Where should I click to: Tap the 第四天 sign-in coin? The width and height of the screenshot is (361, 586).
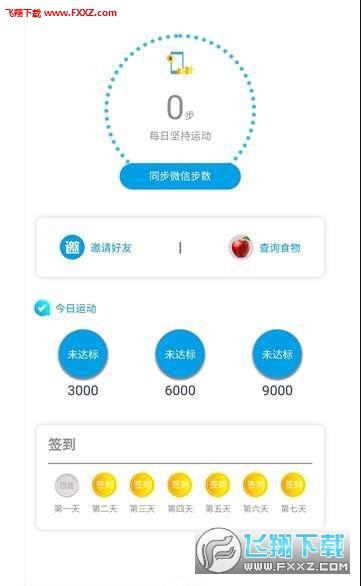tap(180, 485)
